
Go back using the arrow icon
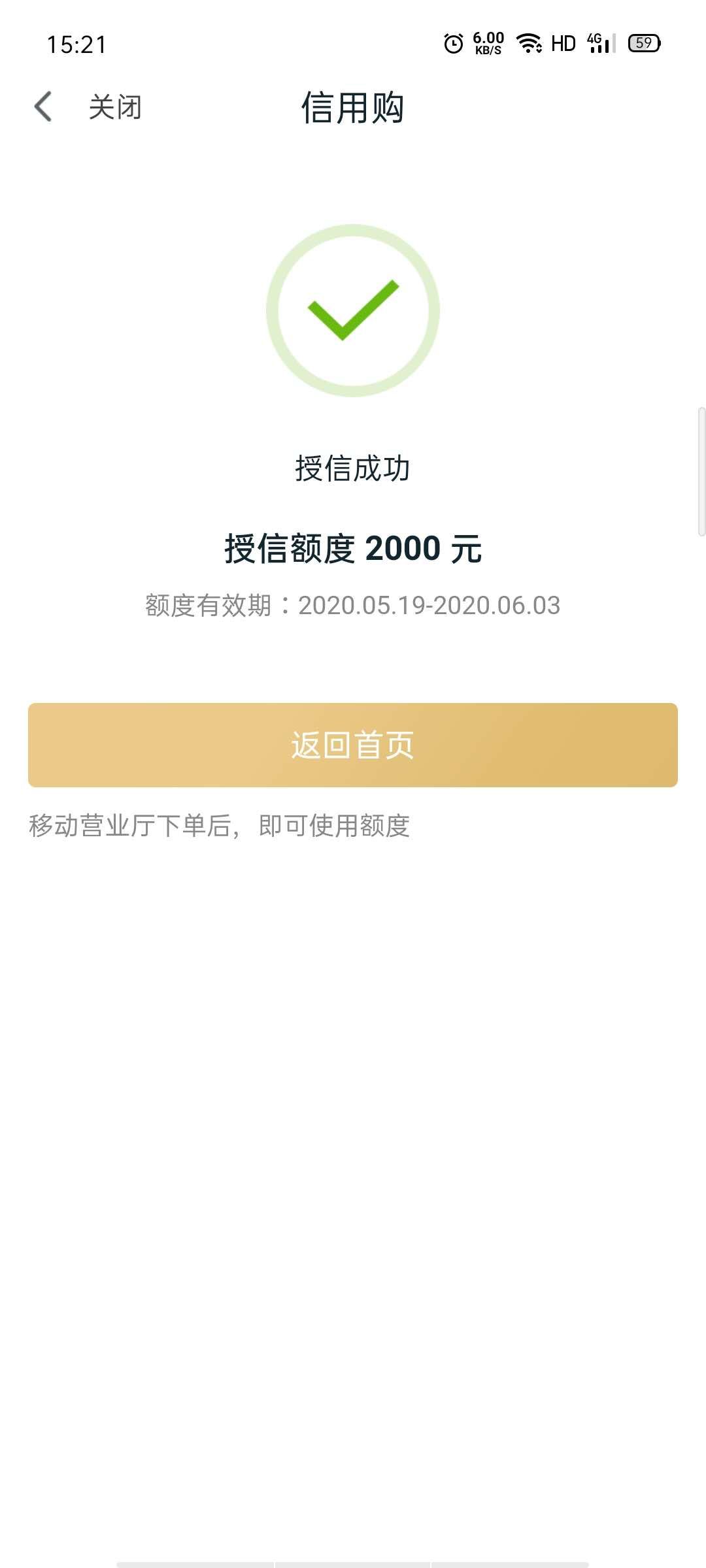click(x=43, y=106)
